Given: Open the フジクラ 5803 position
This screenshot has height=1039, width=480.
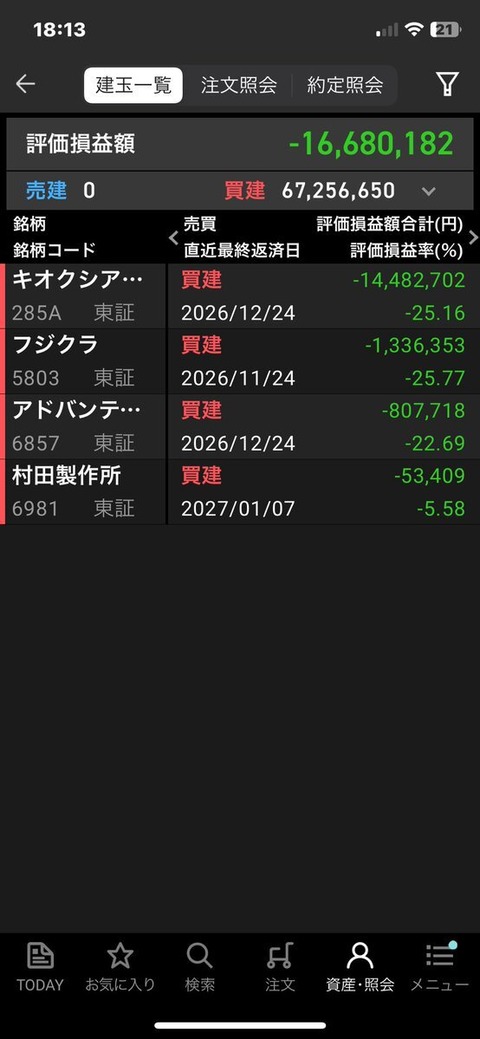Looking at the screenshot, I should 240,361.
